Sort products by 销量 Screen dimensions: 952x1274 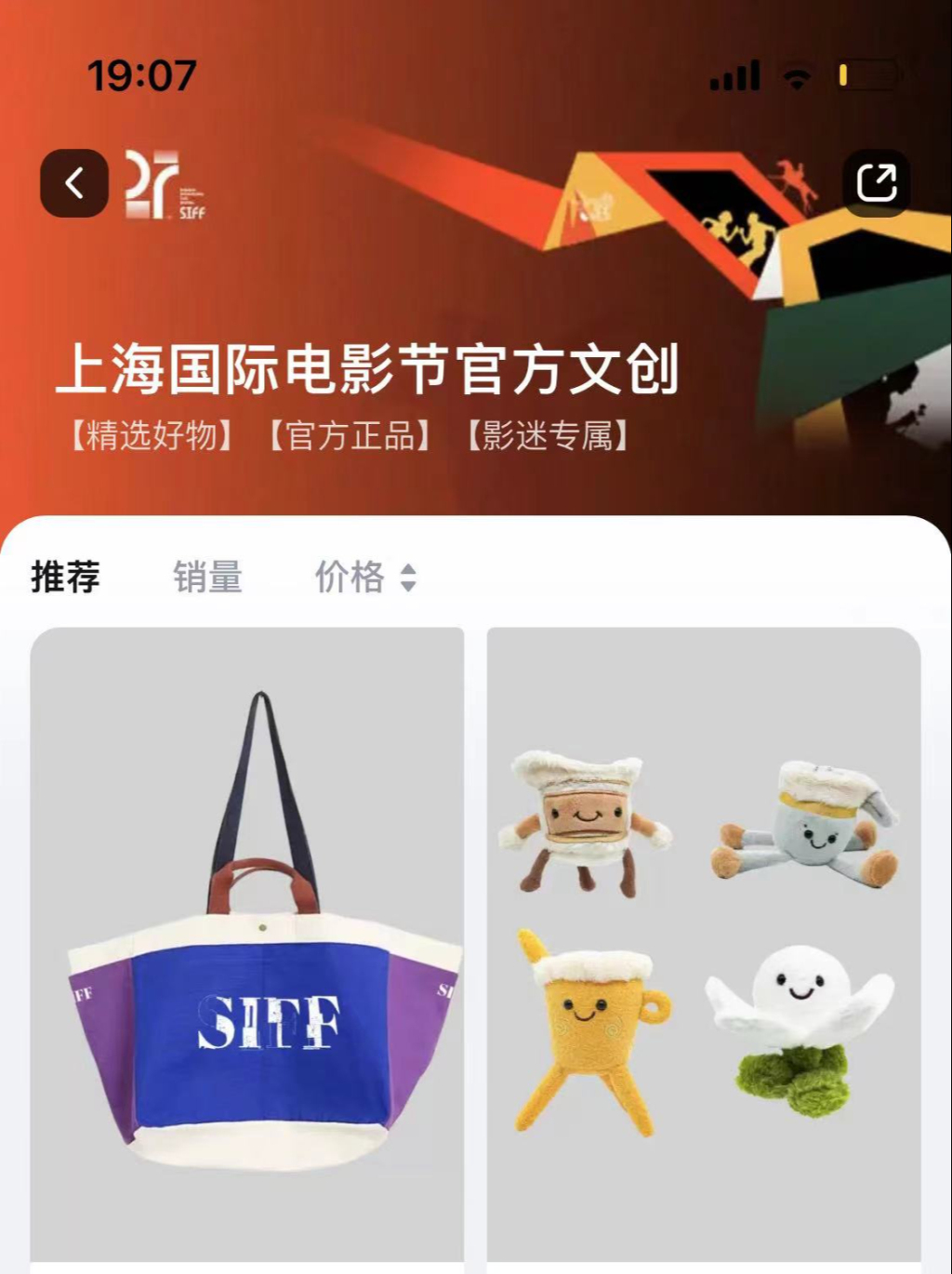coord(207,577)
